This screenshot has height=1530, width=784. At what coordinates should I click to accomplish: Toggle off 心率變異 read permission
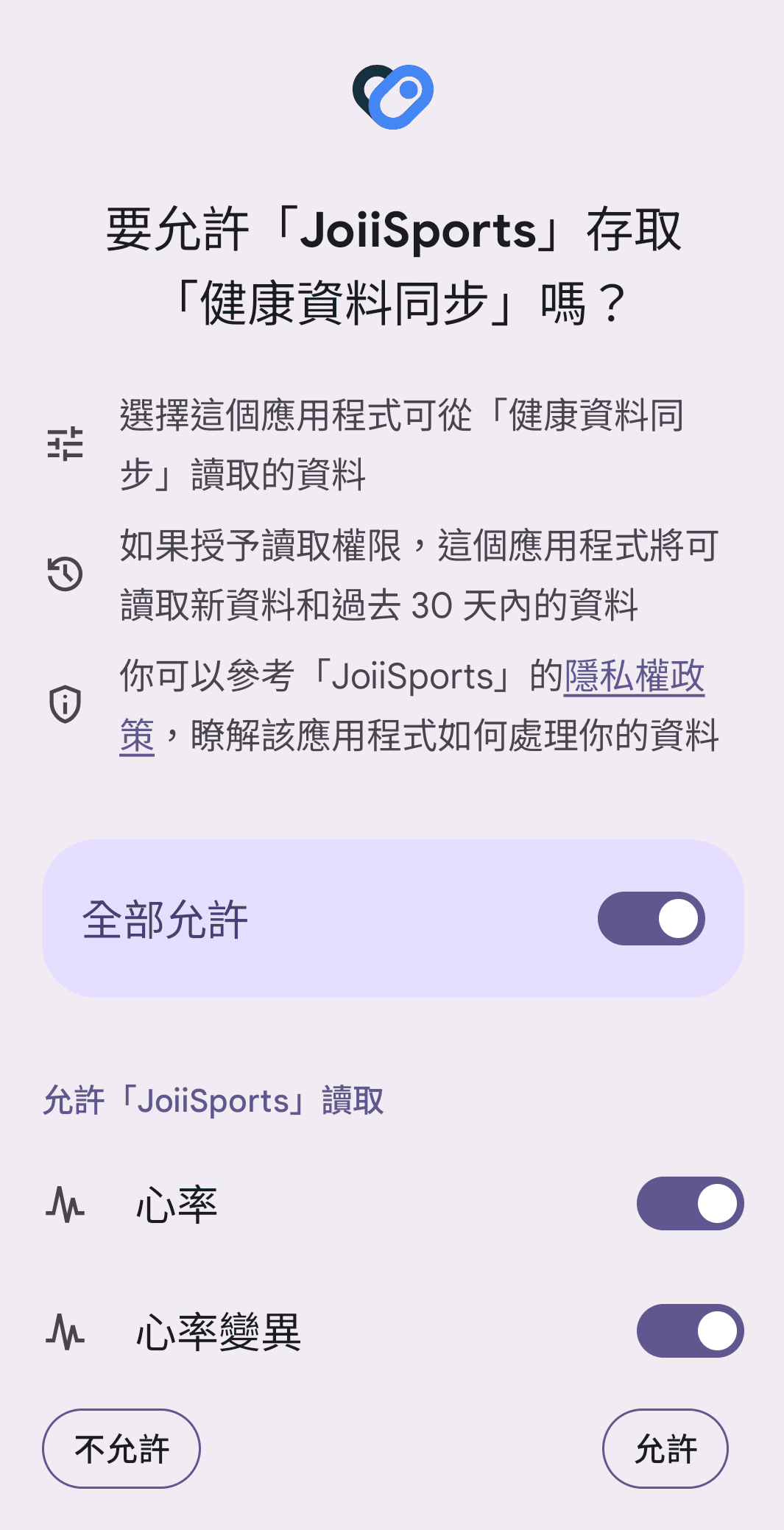tap(691, 1330)
